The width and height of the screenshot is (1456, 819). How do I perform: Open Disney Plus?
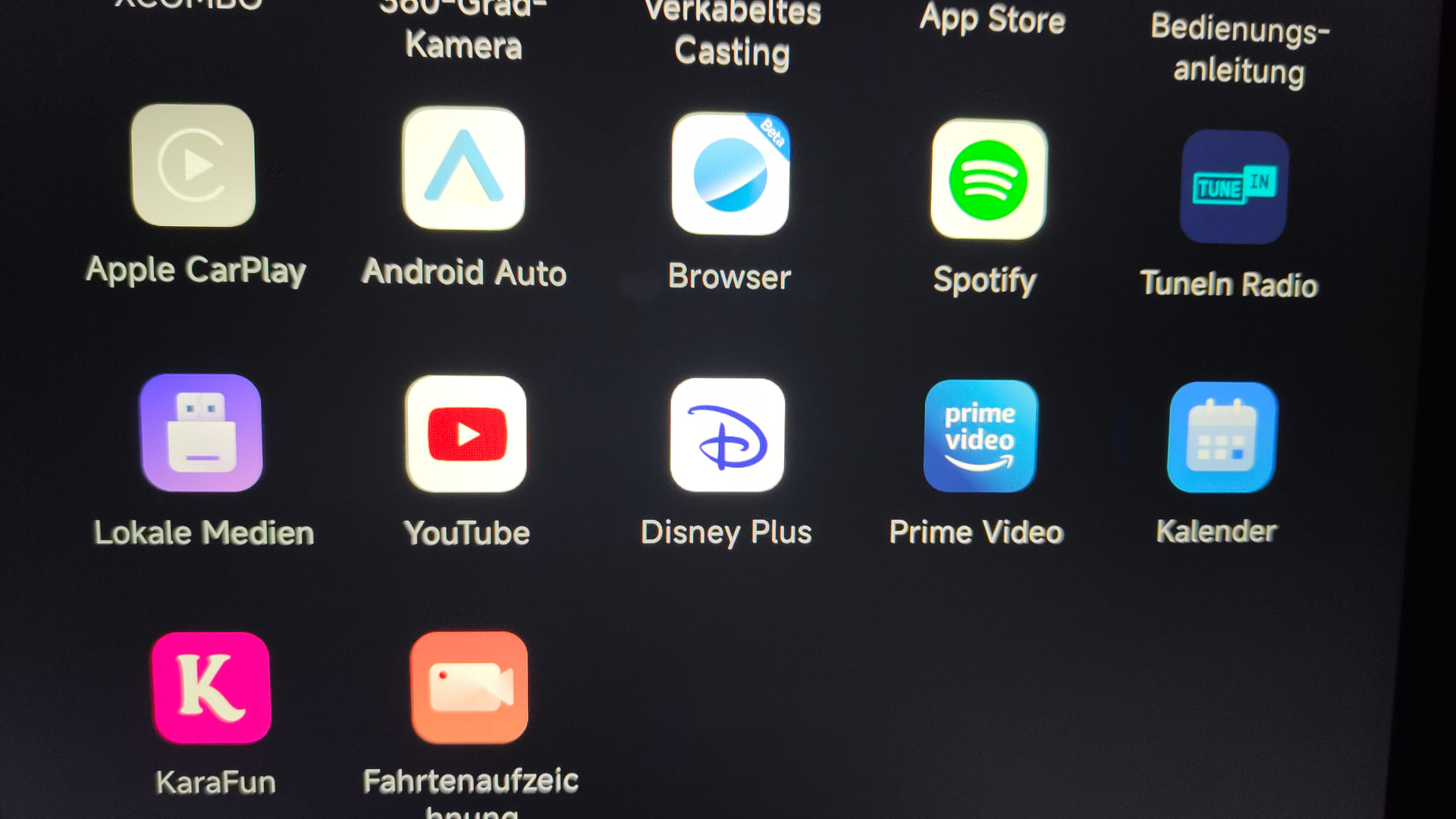(x=727, y=436)
